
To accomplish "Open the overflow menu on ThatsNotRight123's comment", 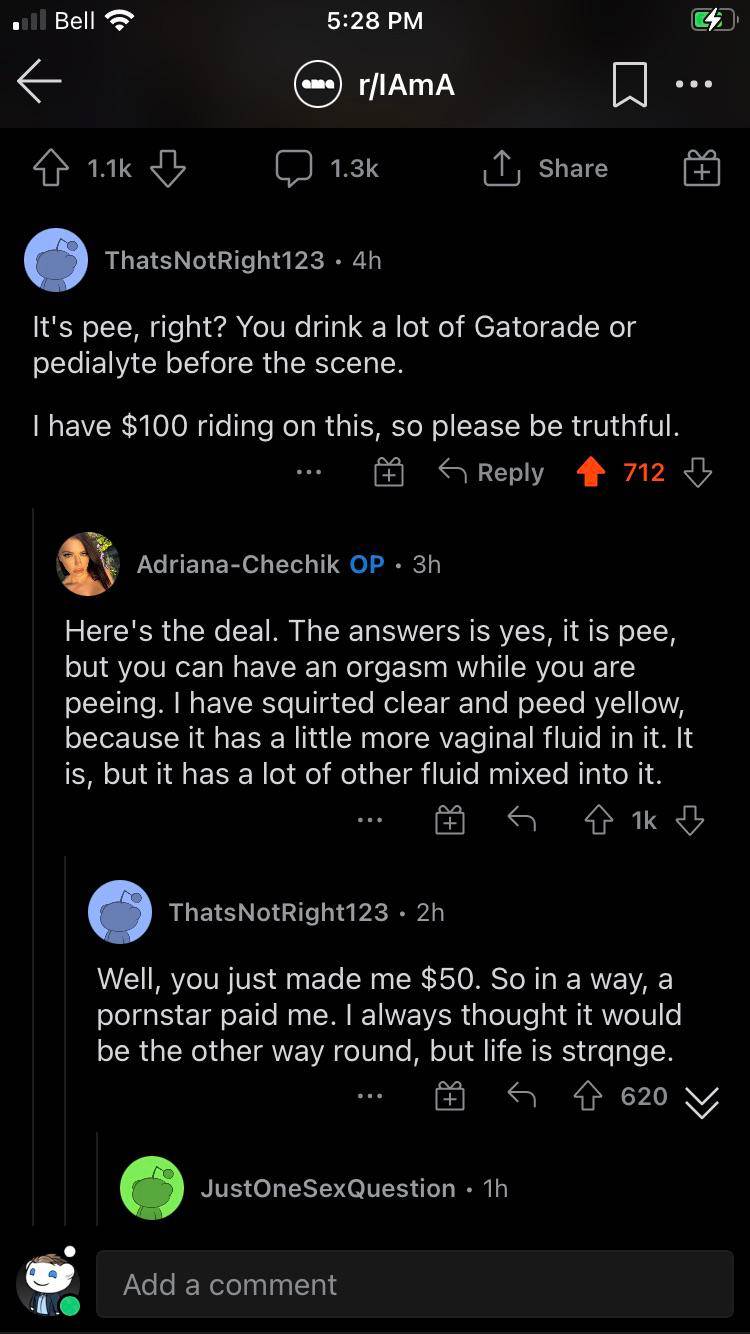I will 309,472.
